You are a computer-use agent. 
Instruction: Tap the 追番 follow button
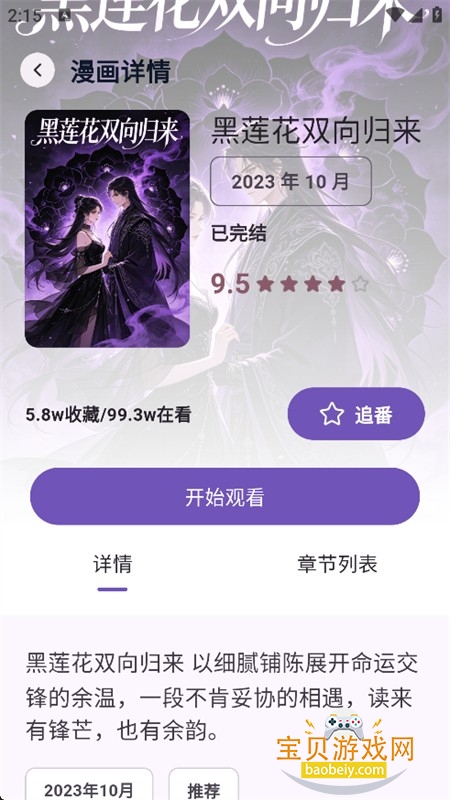[356, 414]
